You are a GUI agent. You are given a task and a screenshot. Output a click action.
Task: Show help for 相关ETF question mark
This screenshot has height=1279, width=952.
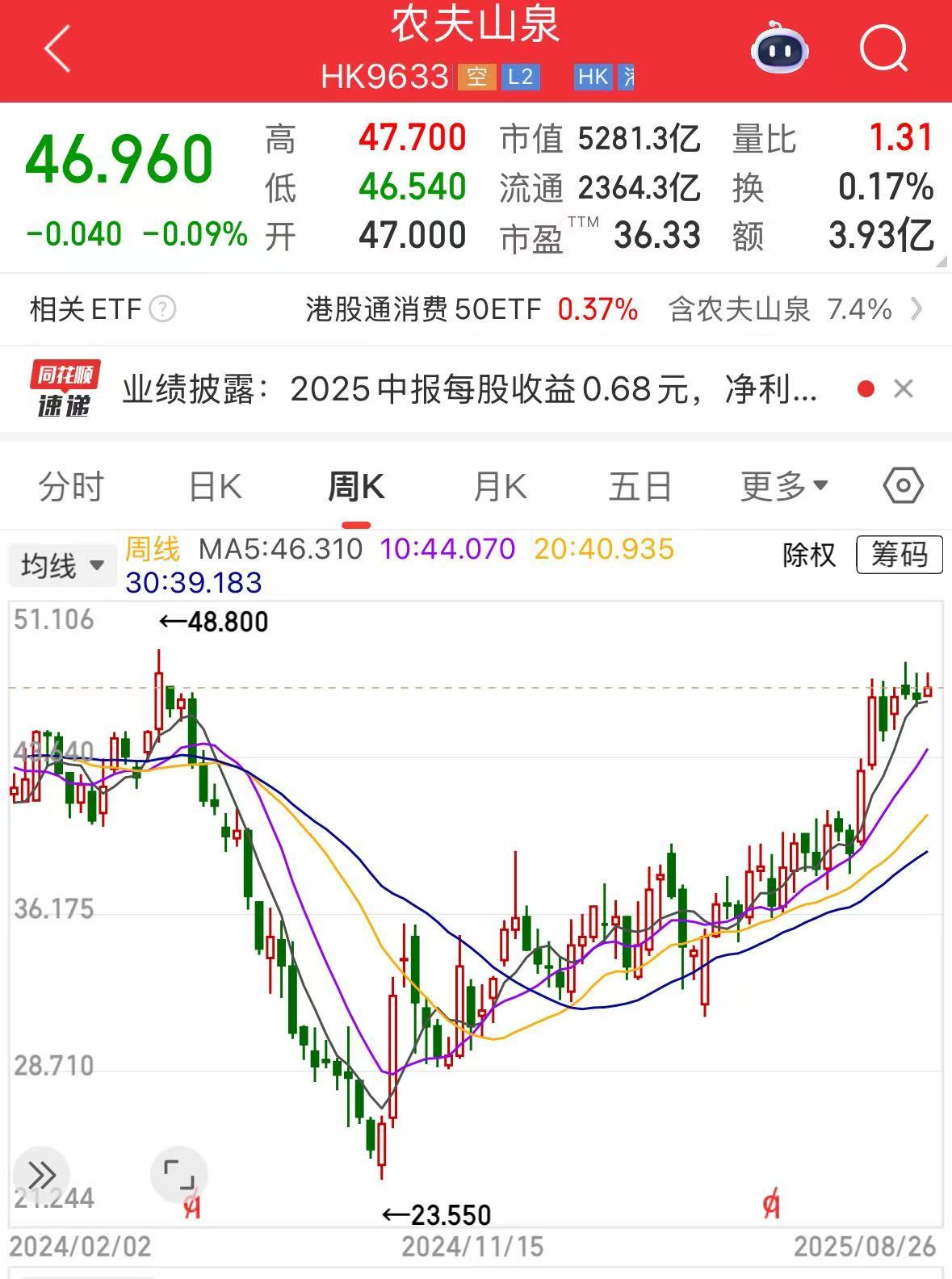[162, 309]
